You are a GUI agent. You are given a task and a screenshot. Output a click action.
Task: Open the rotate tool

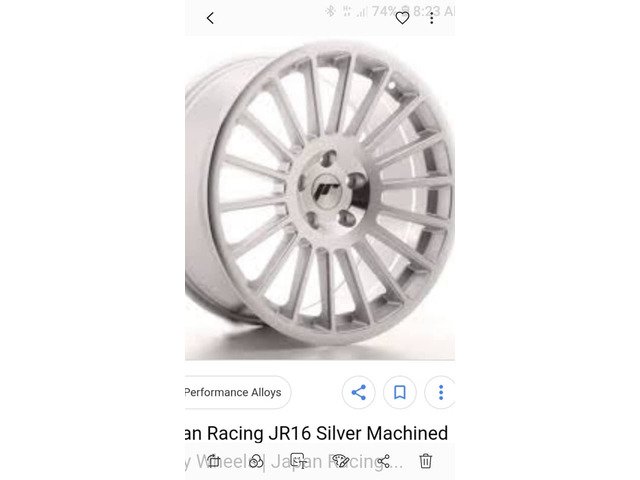pos(214,461)
